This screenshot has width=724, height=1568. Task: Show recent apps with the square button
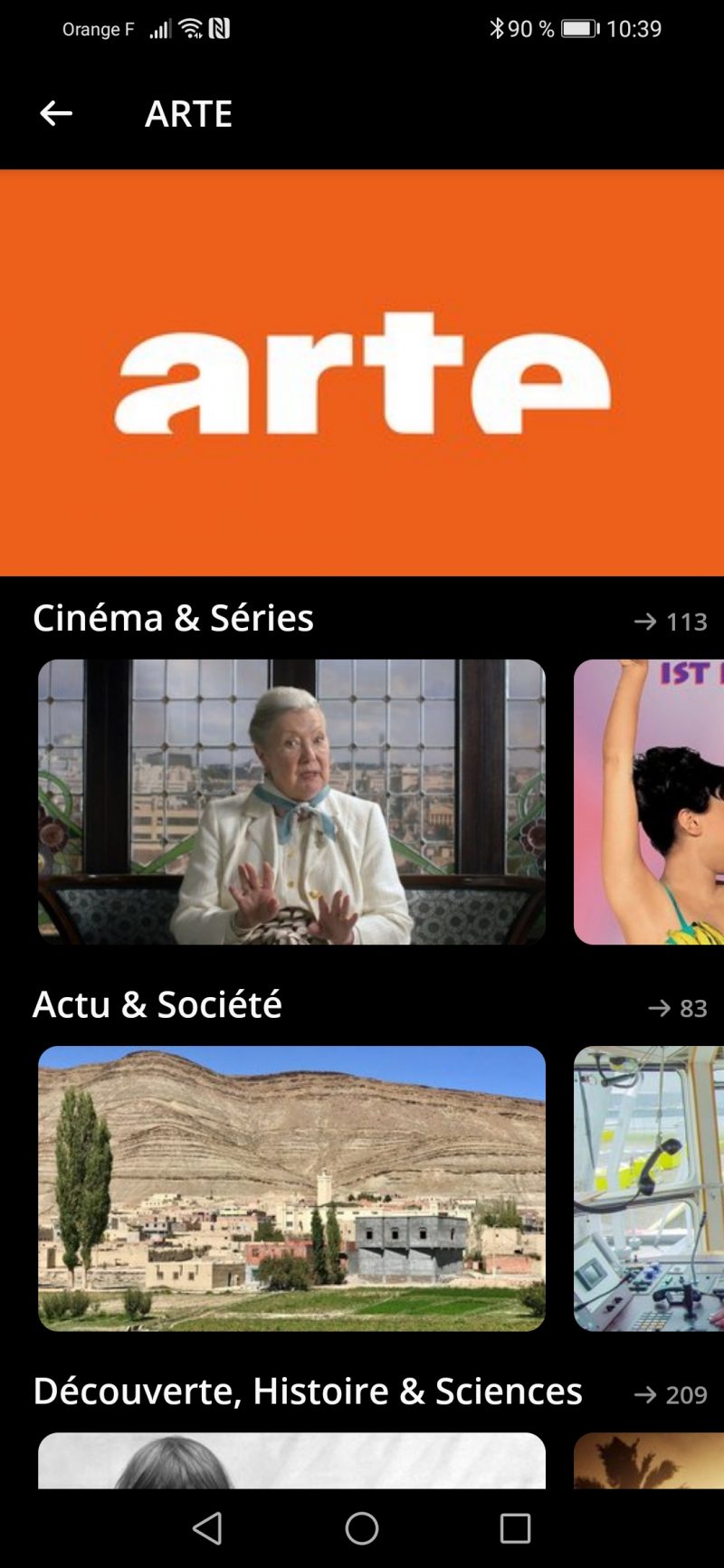pyautogui.click(x=515, y=1528)
